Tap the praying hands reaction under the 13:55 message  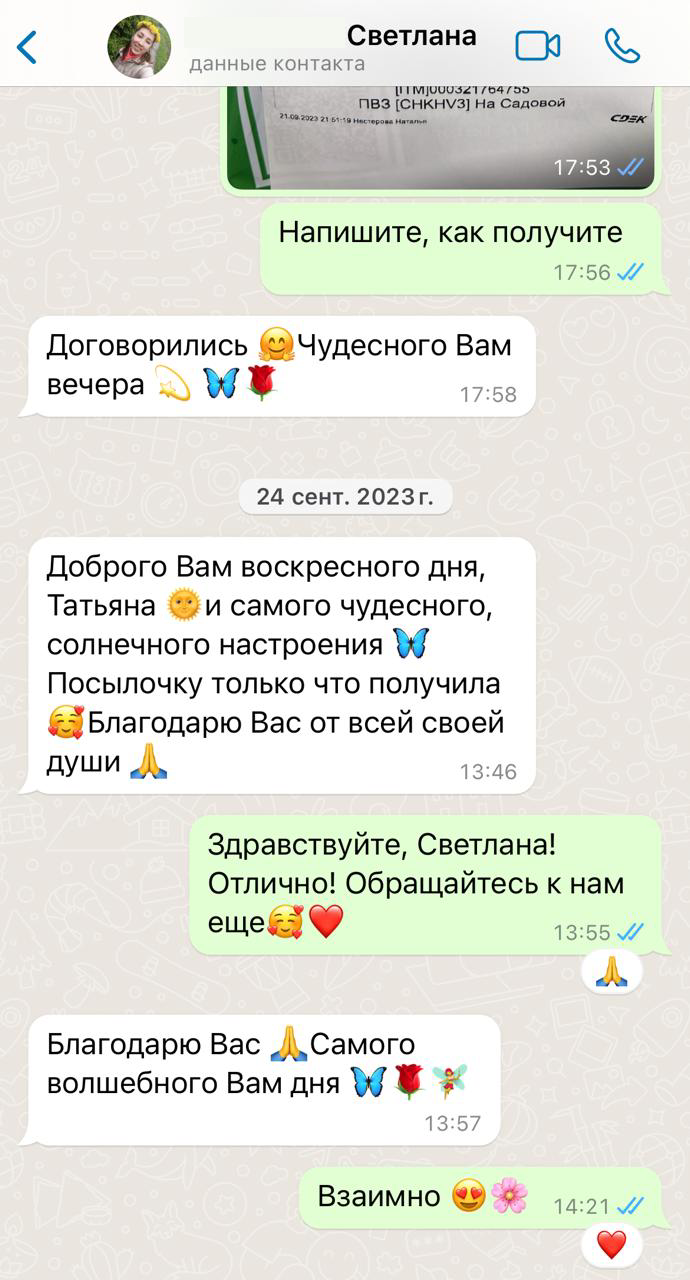tap(611, 971)
